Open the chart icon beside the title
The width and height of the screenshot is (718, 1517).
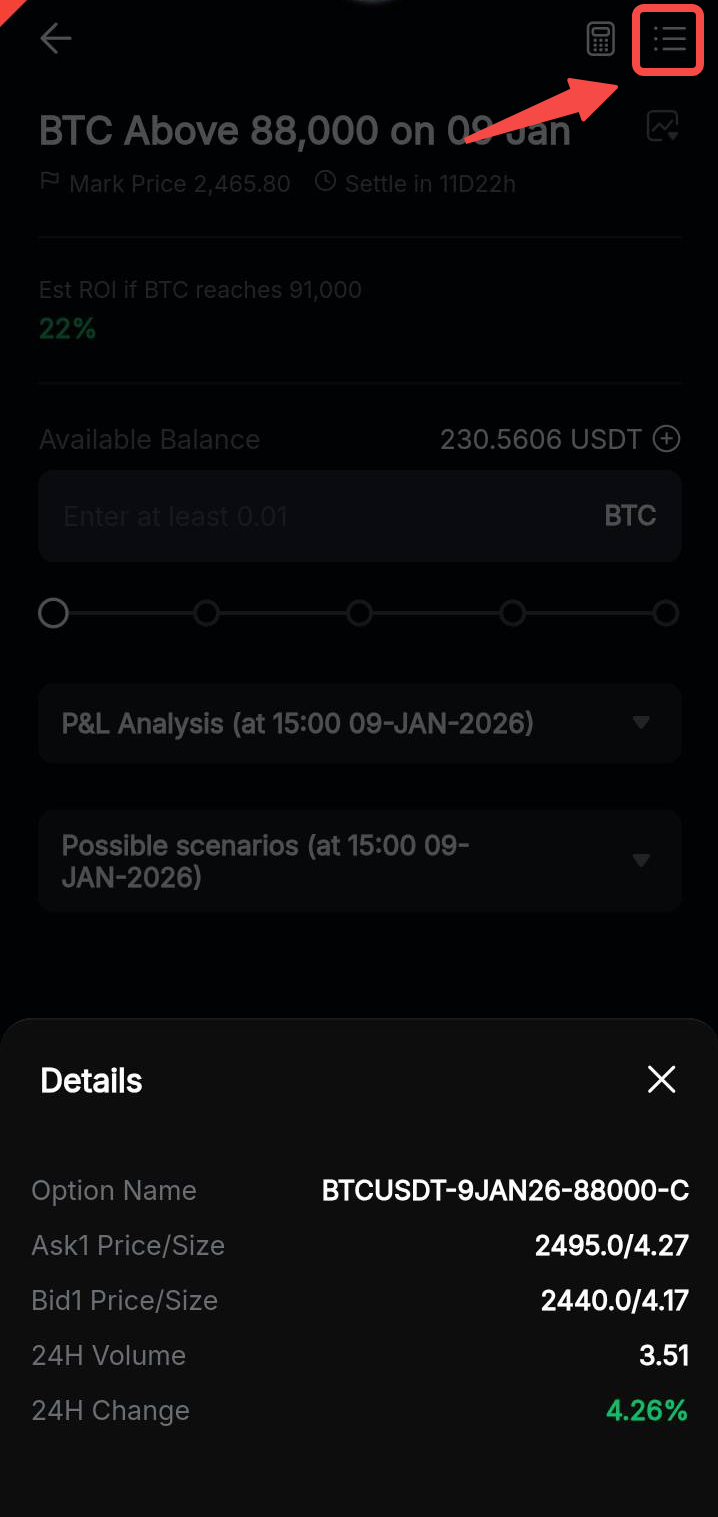(x=663, y=126)
